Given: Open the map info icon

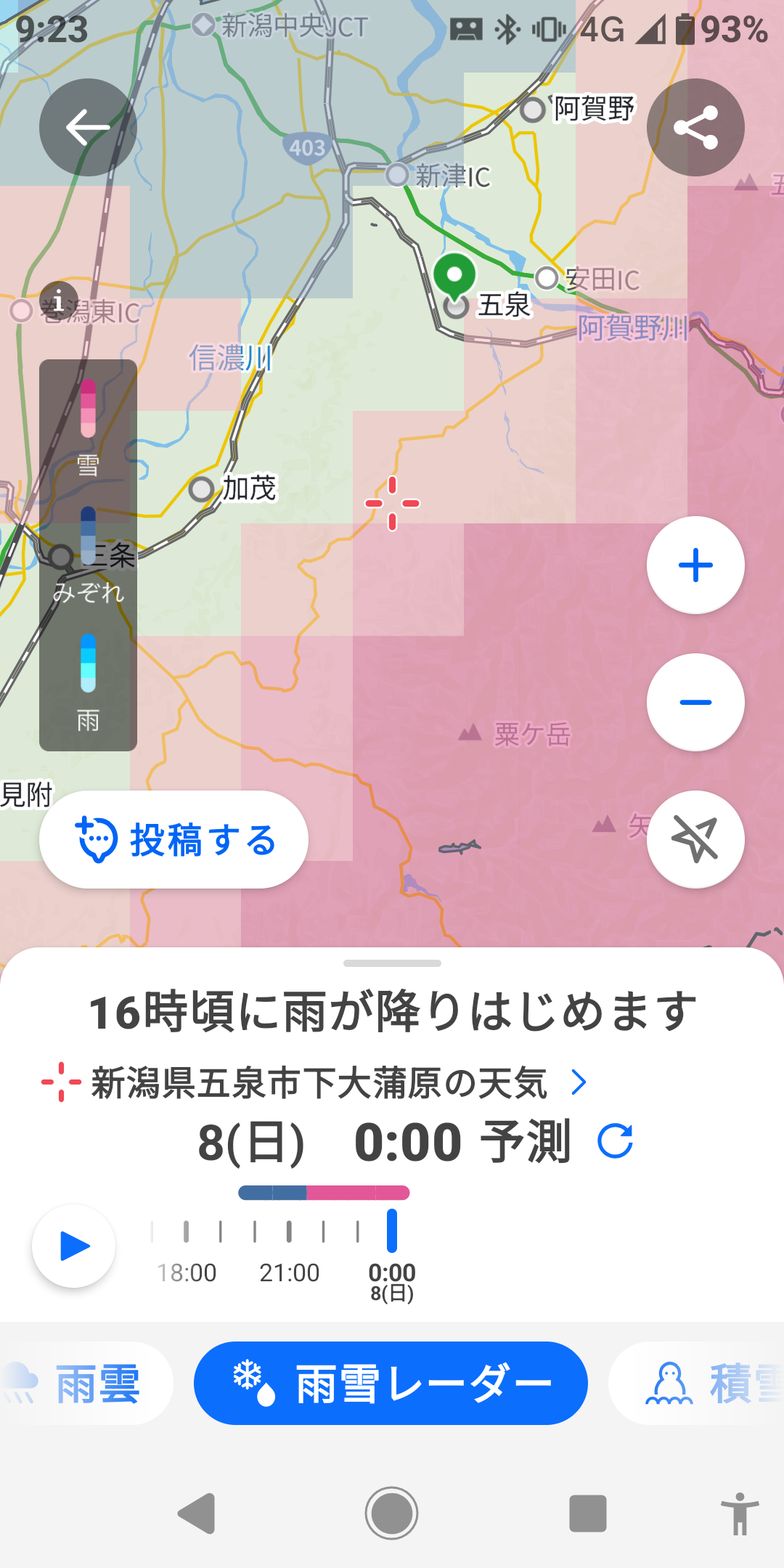Looking at the screenshot, I should (x=58, y=301).
